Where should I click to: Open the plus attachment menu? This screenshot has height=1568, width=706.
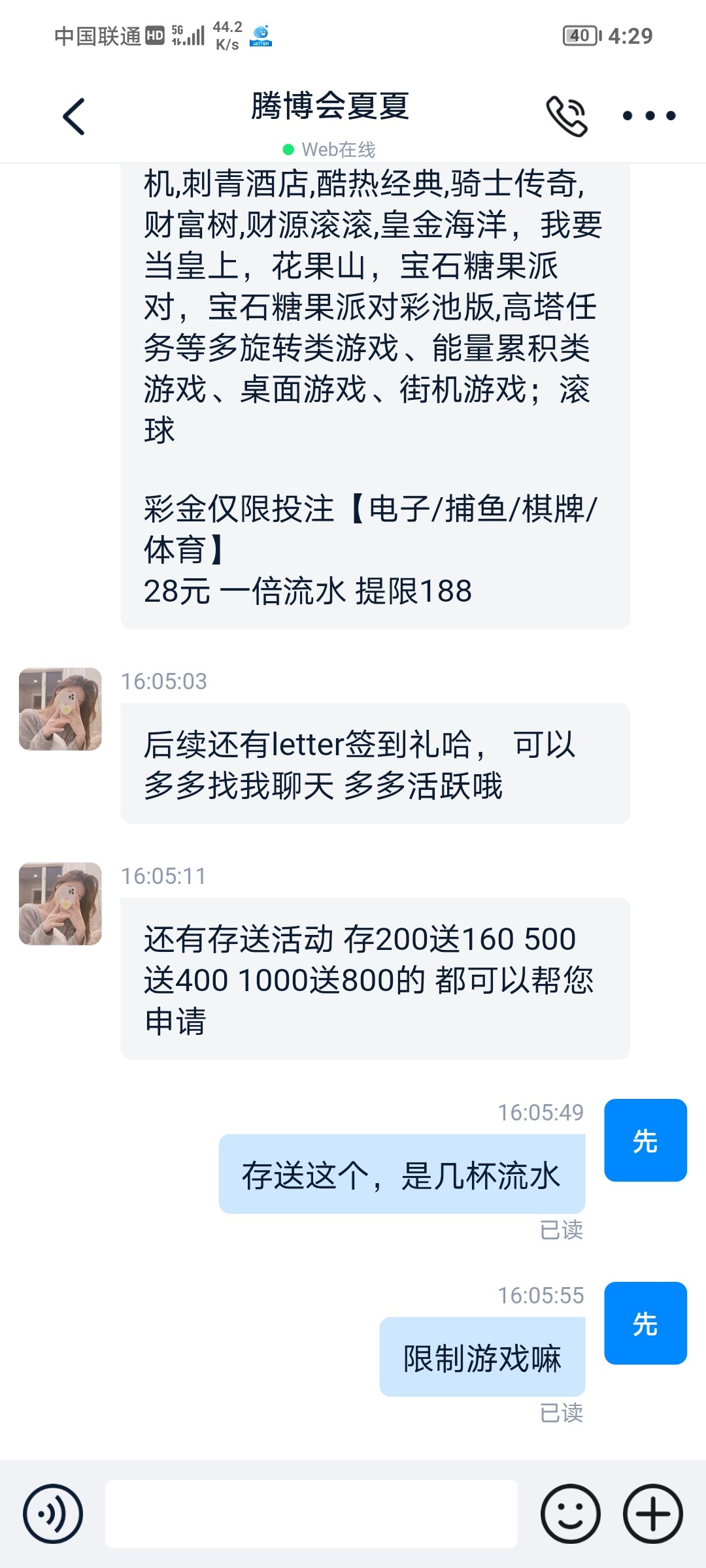652,1513
